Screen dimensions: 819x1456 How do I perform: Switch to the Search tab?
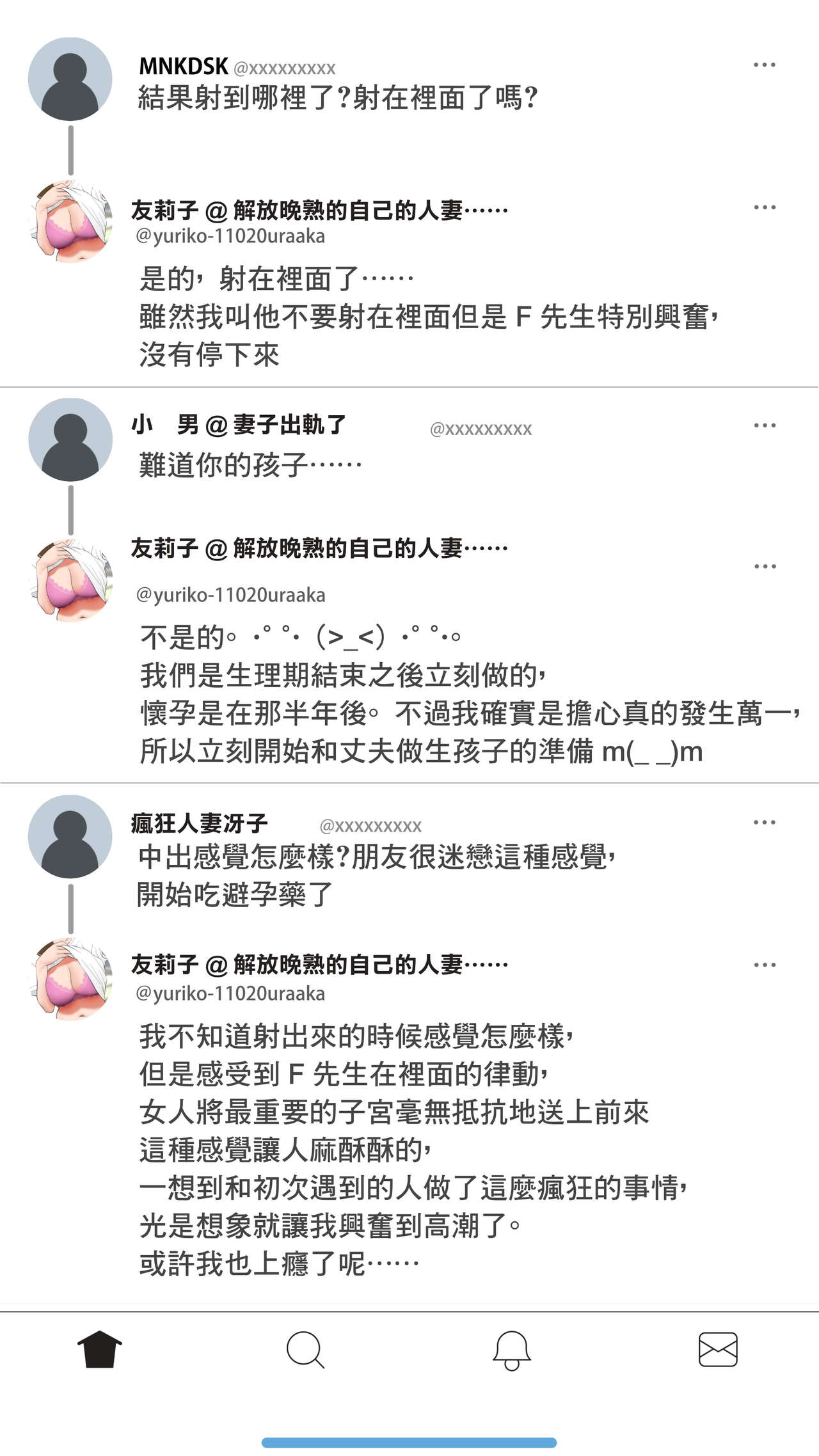(305, 1350)
